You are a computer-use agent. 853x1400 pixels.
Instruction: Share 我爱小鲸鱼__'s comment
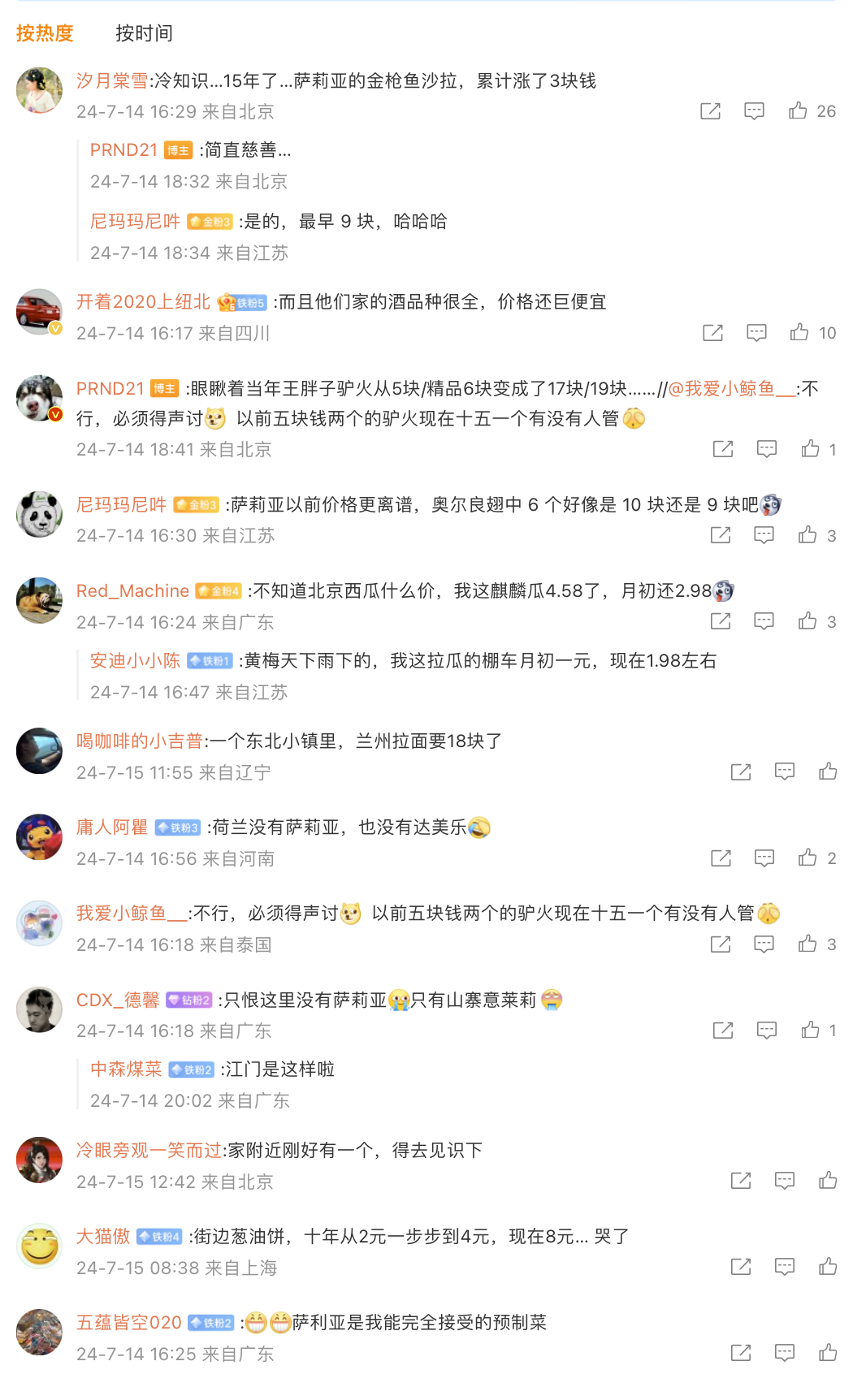[x=721, y=944]
